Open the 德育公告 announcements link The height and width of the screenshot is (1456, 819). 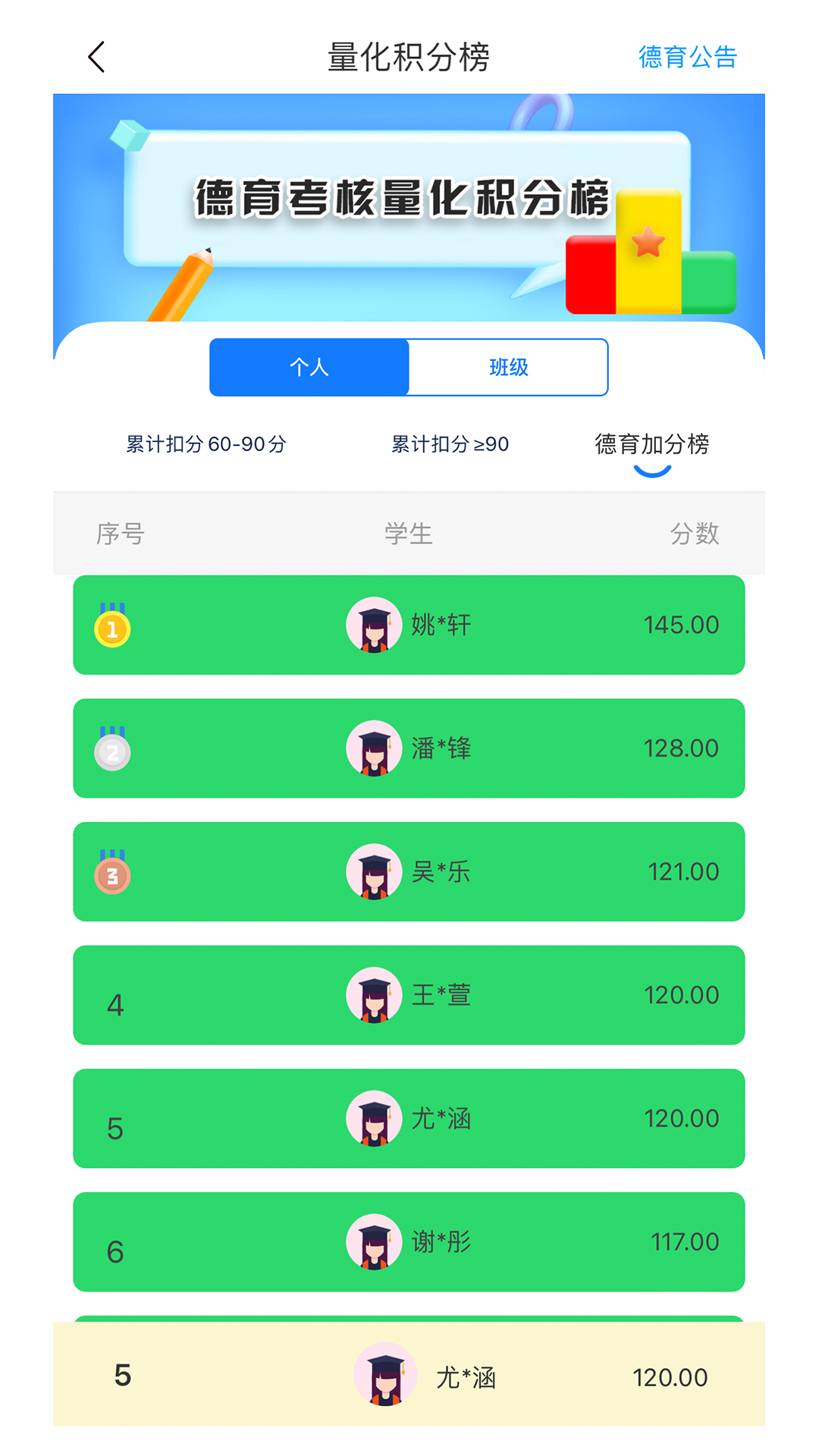point(687,56)
